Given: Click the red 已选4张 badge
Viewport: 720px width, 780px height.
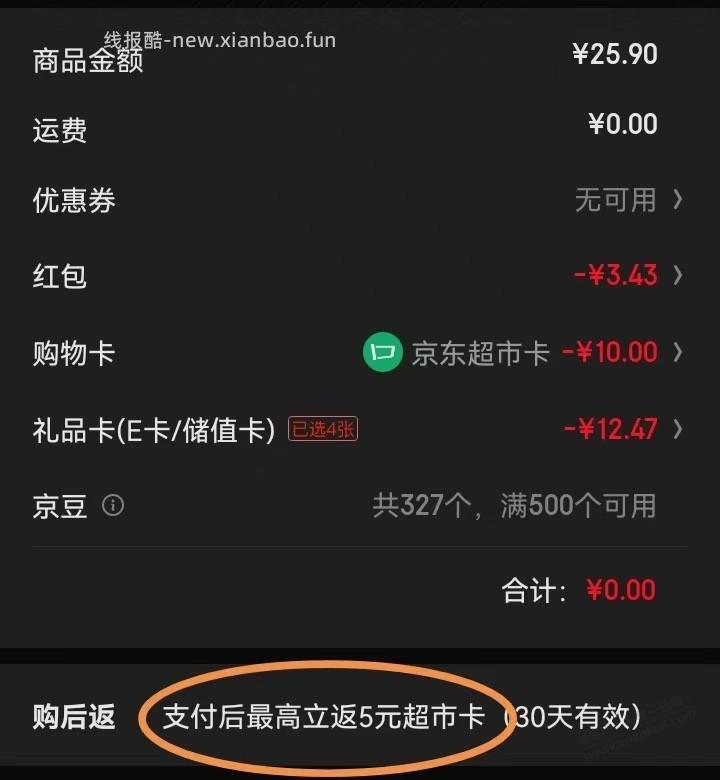Looking at the screenshot, I should pyautogui.click(x=322, y=428).
